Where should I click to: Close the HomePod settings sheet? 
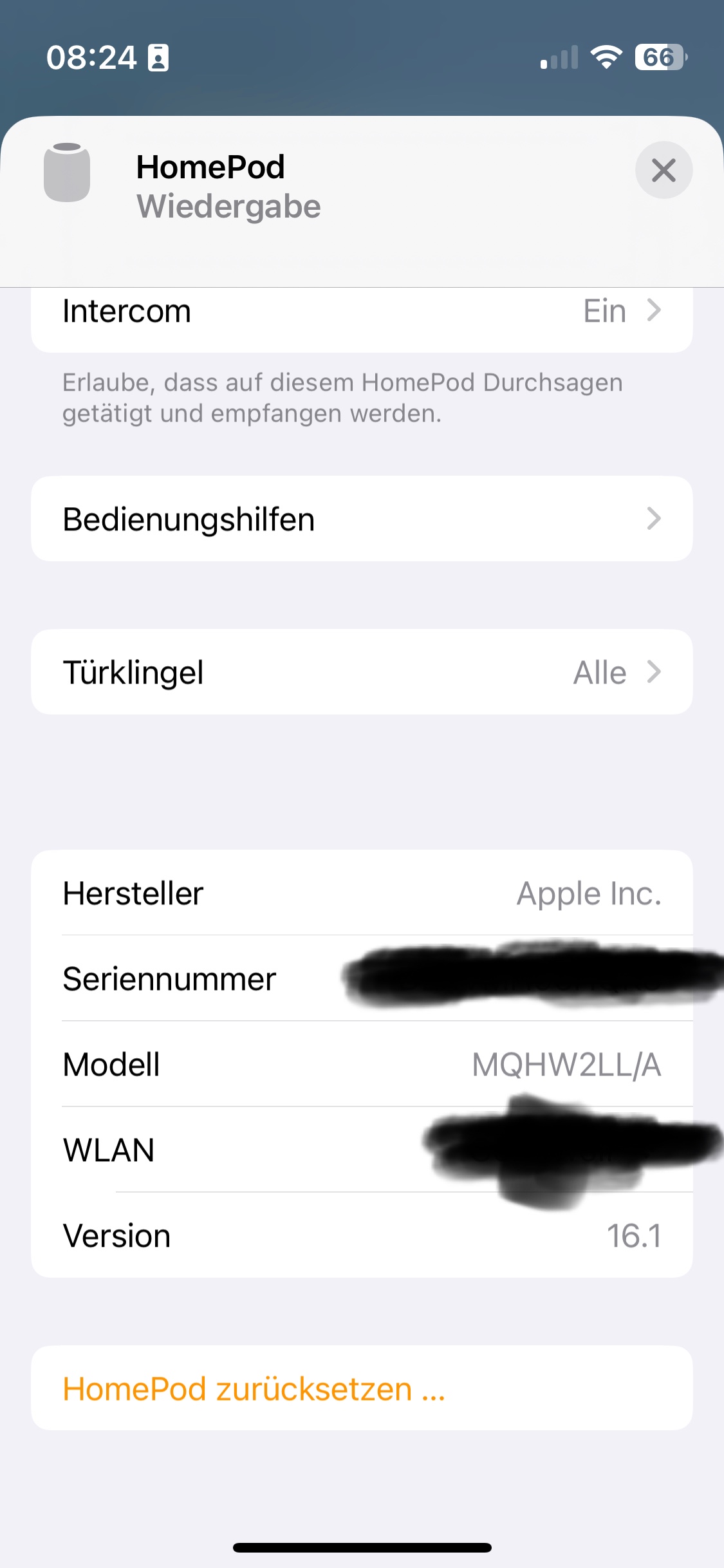click(664, 171)
